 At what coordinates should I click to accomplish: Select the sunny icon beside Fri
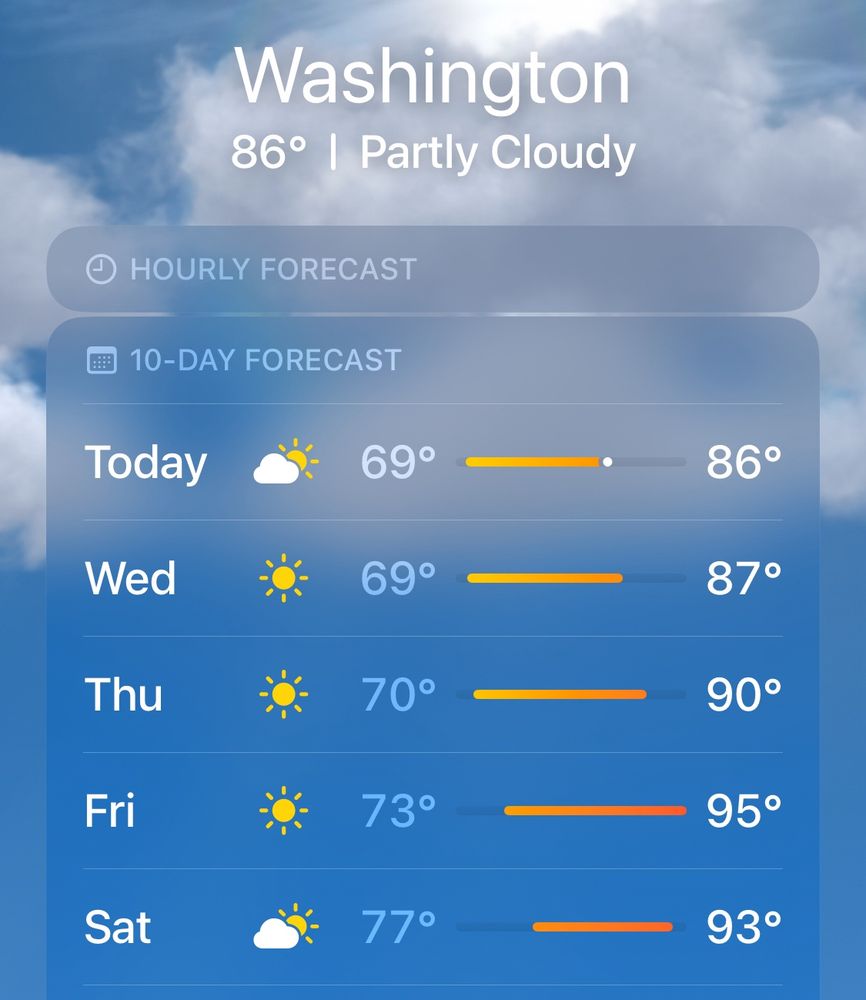284,811
